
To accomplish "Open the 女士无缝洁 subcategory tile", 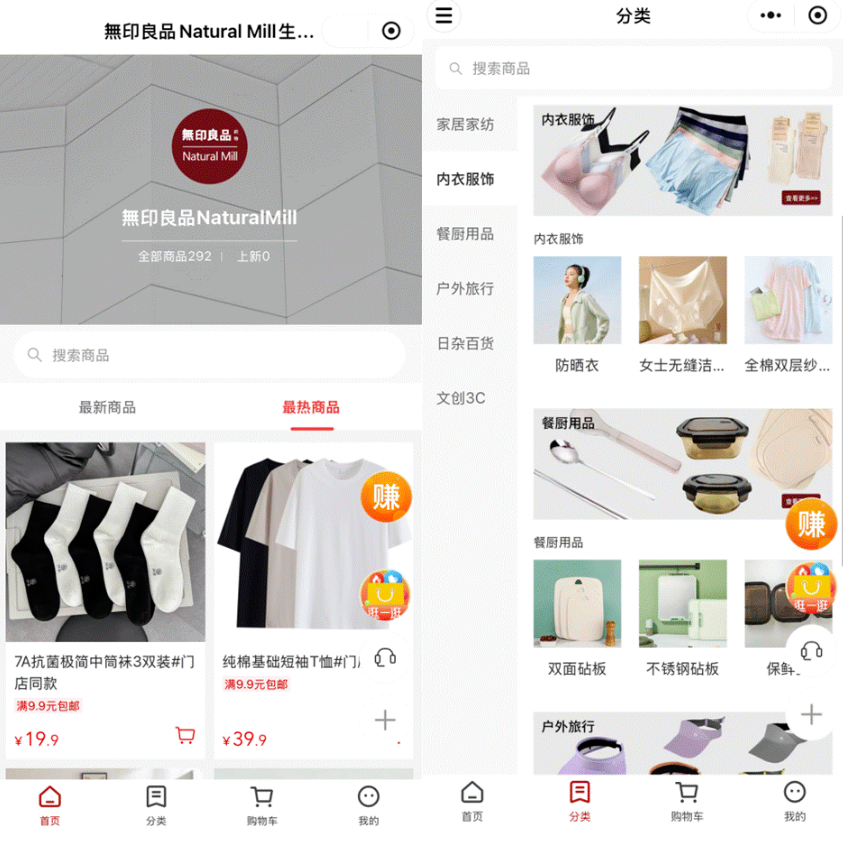I will pyautogui.click(x=682, y=315).
